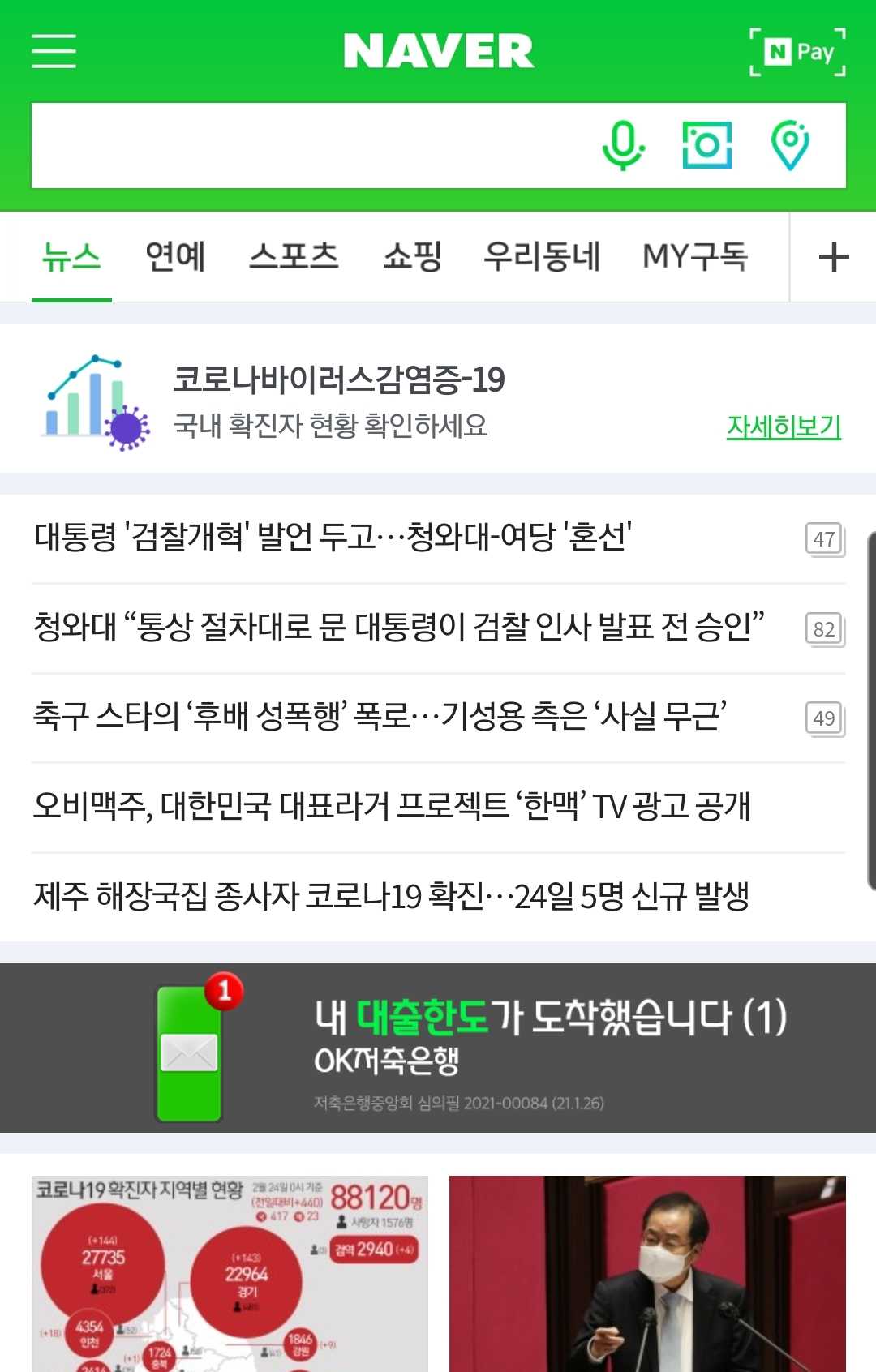This screenshot has width=876, height=1372.
Task: Switch to the MY구독 tab
Action: 694,257
